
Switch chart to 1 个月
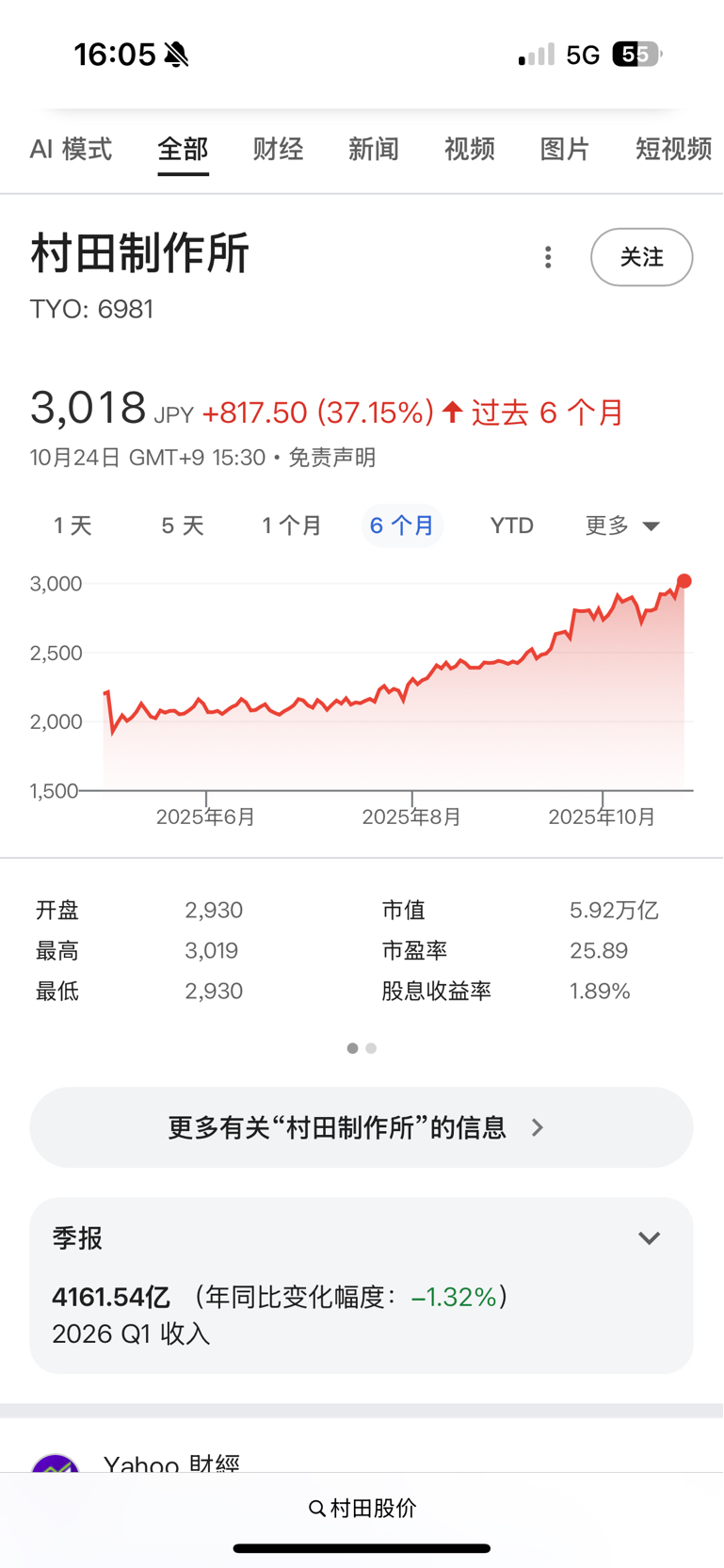click(x=292, y=525)
